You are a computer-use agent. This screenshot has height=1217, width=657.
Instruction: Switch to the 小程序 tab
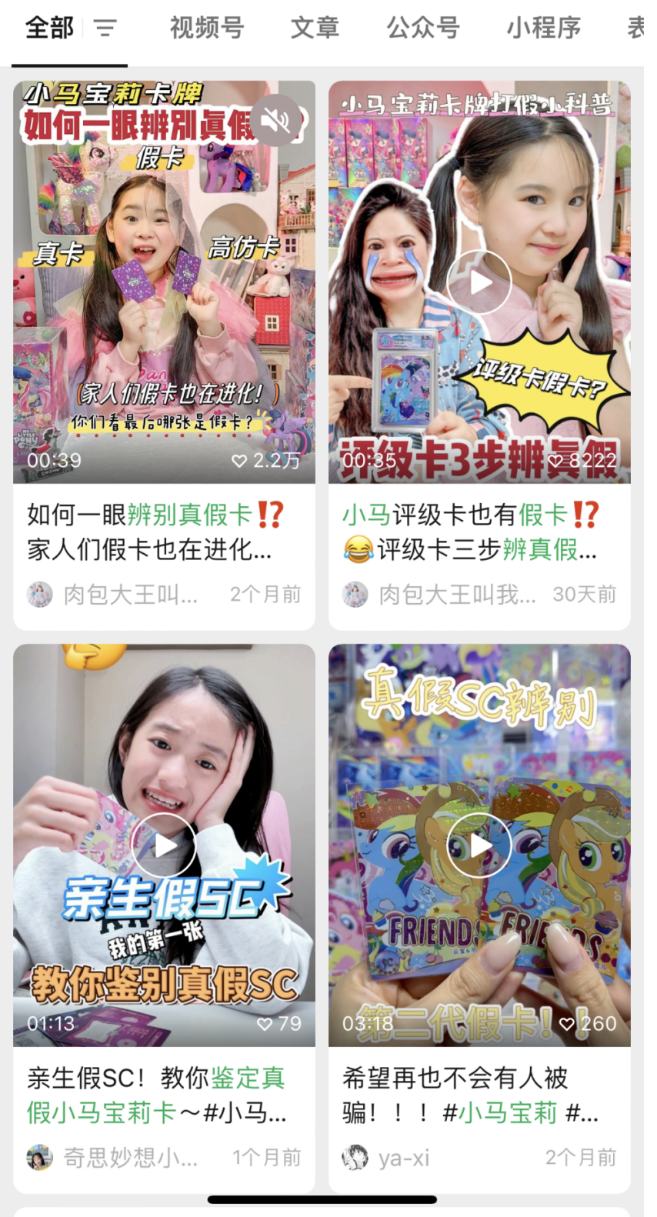pyautogui.click(x=543, y=28)
